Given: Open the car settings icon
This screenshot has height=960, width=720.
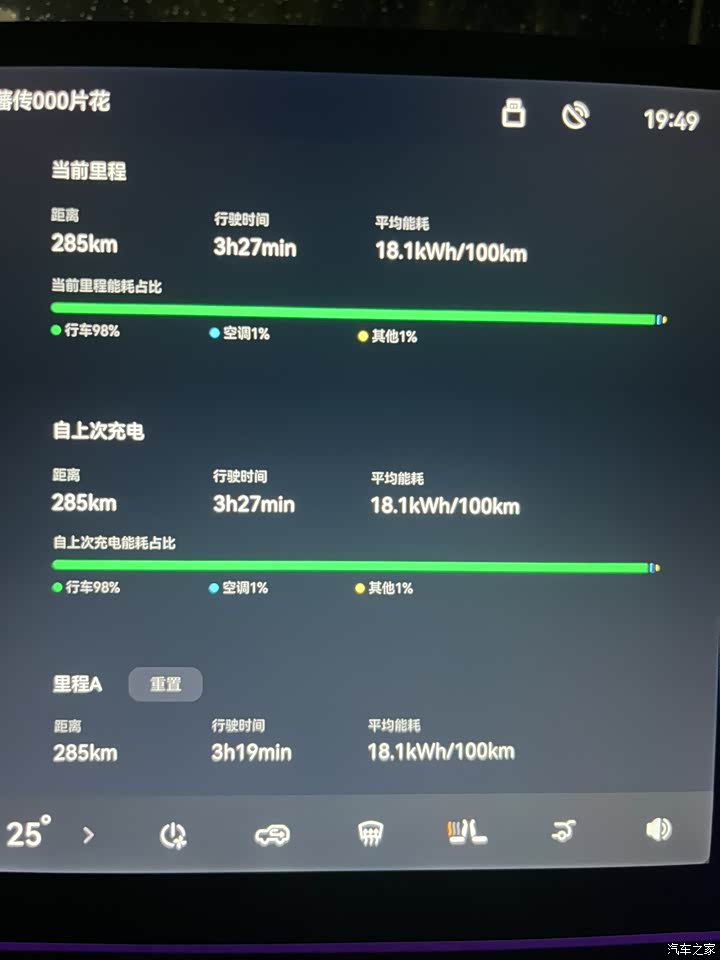Looking at the screenshot, I should pos(271,834).
